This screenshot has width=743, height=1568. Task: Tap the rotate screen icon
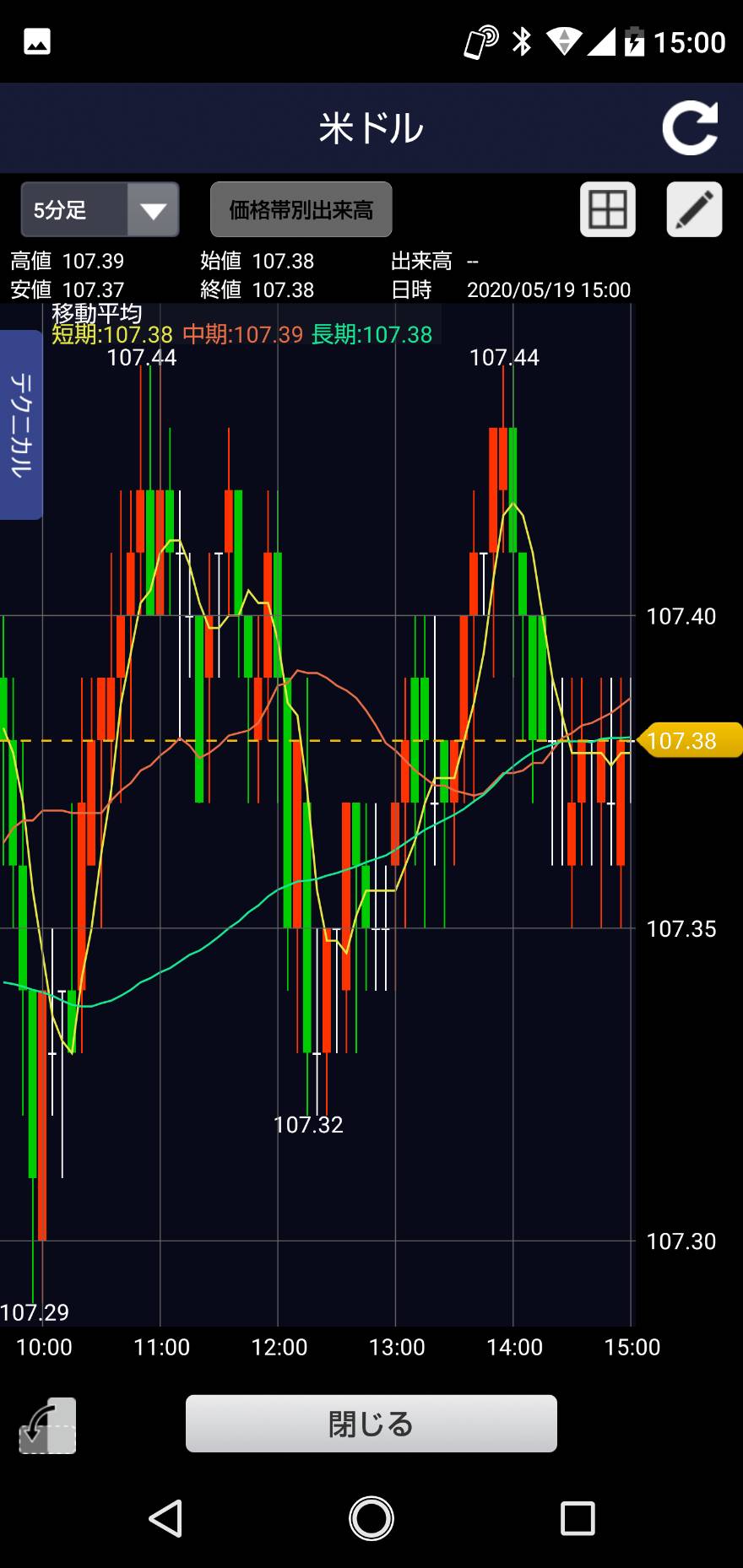[47, 1425]
